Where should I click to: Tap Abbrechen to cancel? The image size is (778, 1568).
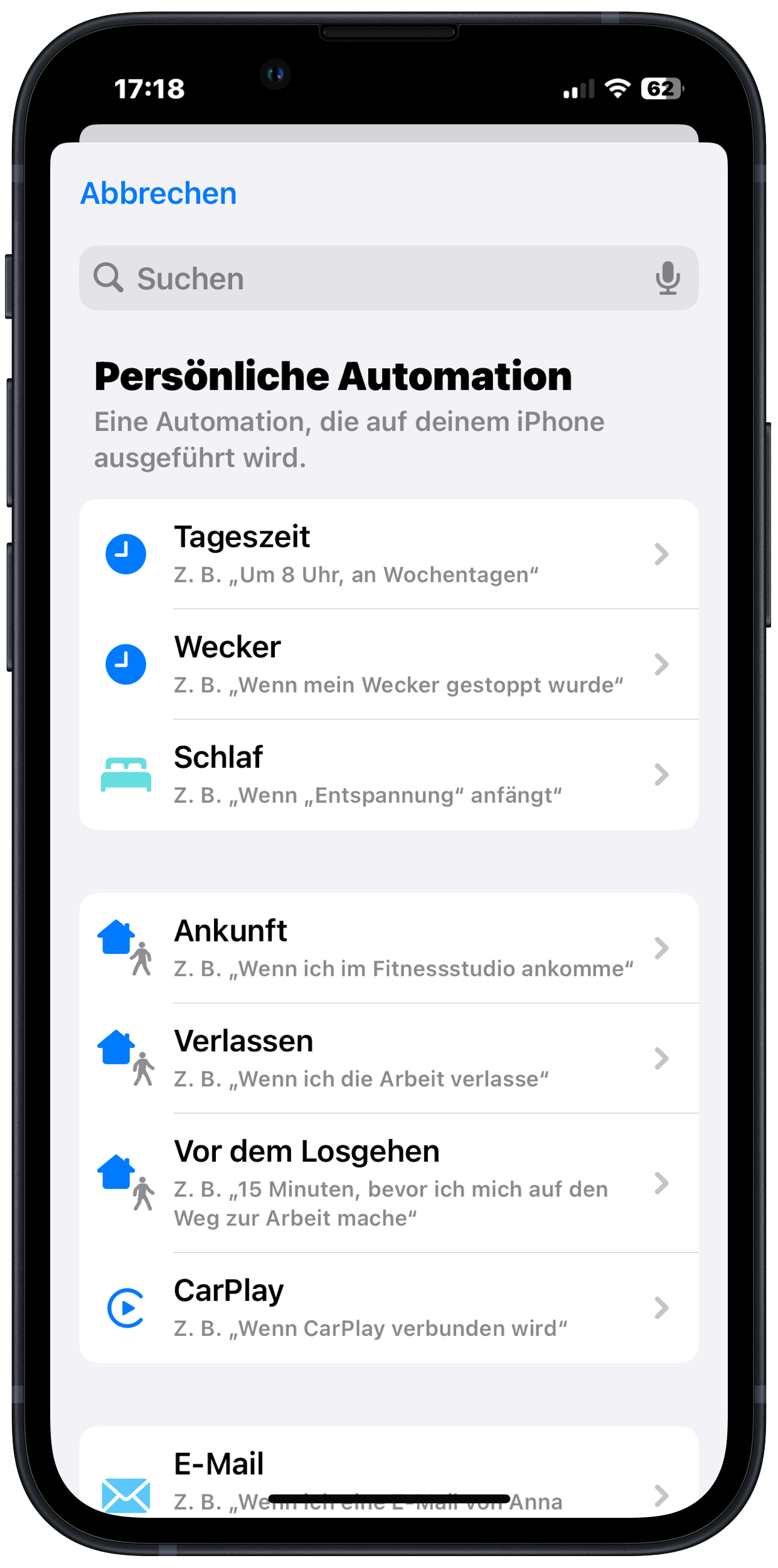point(159,193)
